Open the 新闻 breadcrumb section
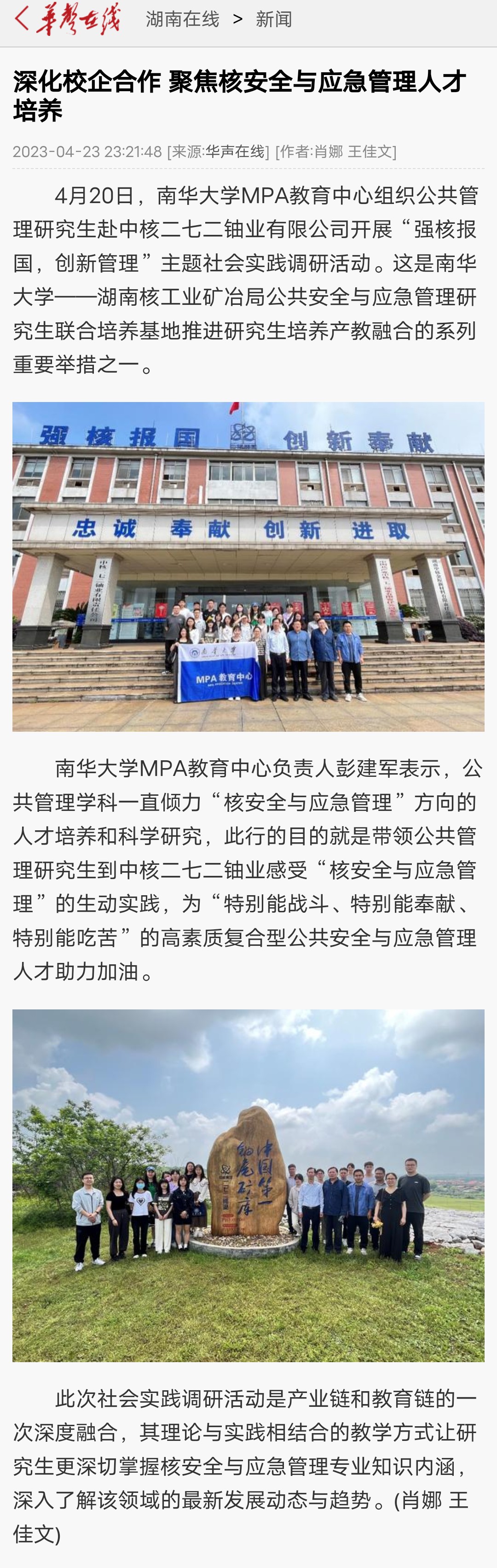This screenshot has height=1568, width=497. [274, 19]
